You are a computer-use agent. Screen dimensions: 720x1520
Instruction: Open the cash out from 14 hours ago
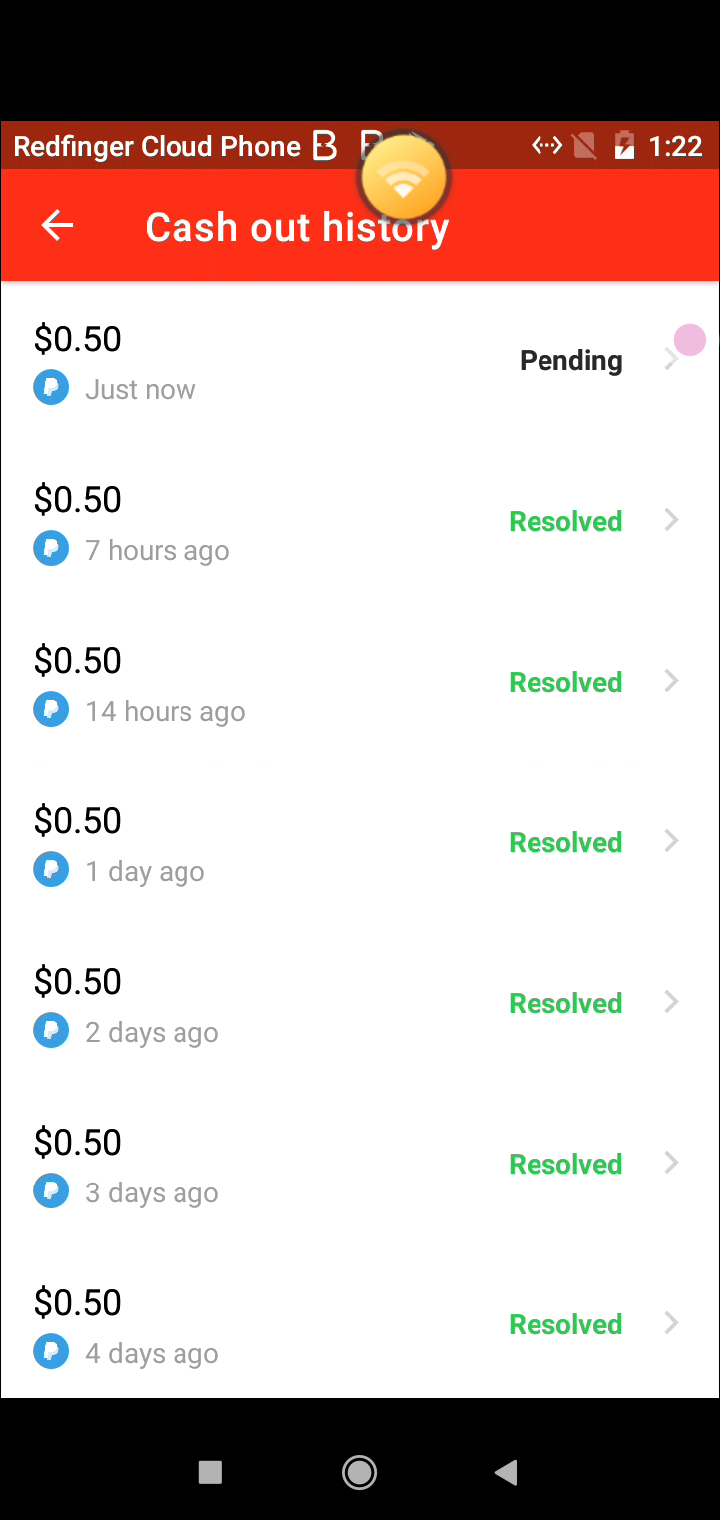click(360, 683)
